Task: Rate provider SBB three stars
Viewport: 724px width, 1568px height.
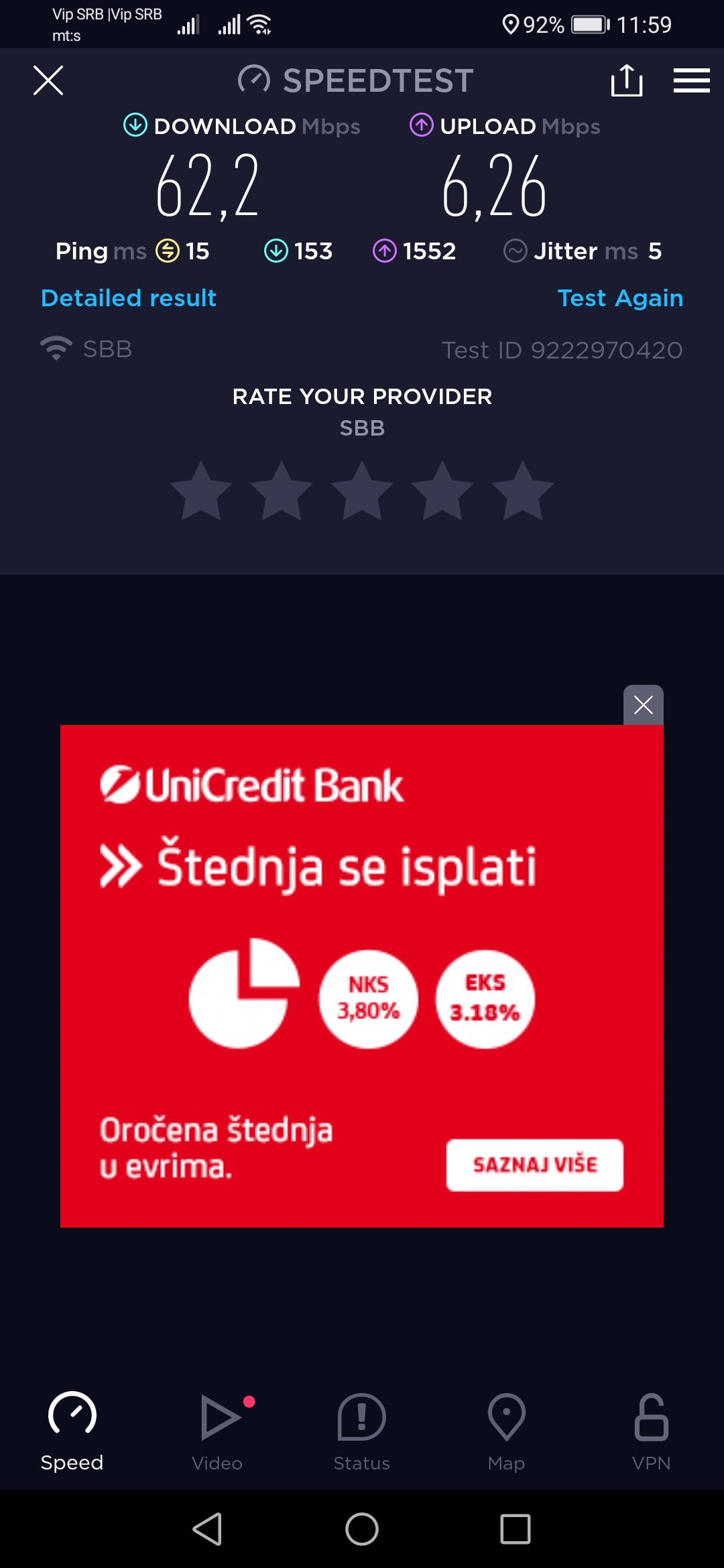Action: click(x=362, y=491)
